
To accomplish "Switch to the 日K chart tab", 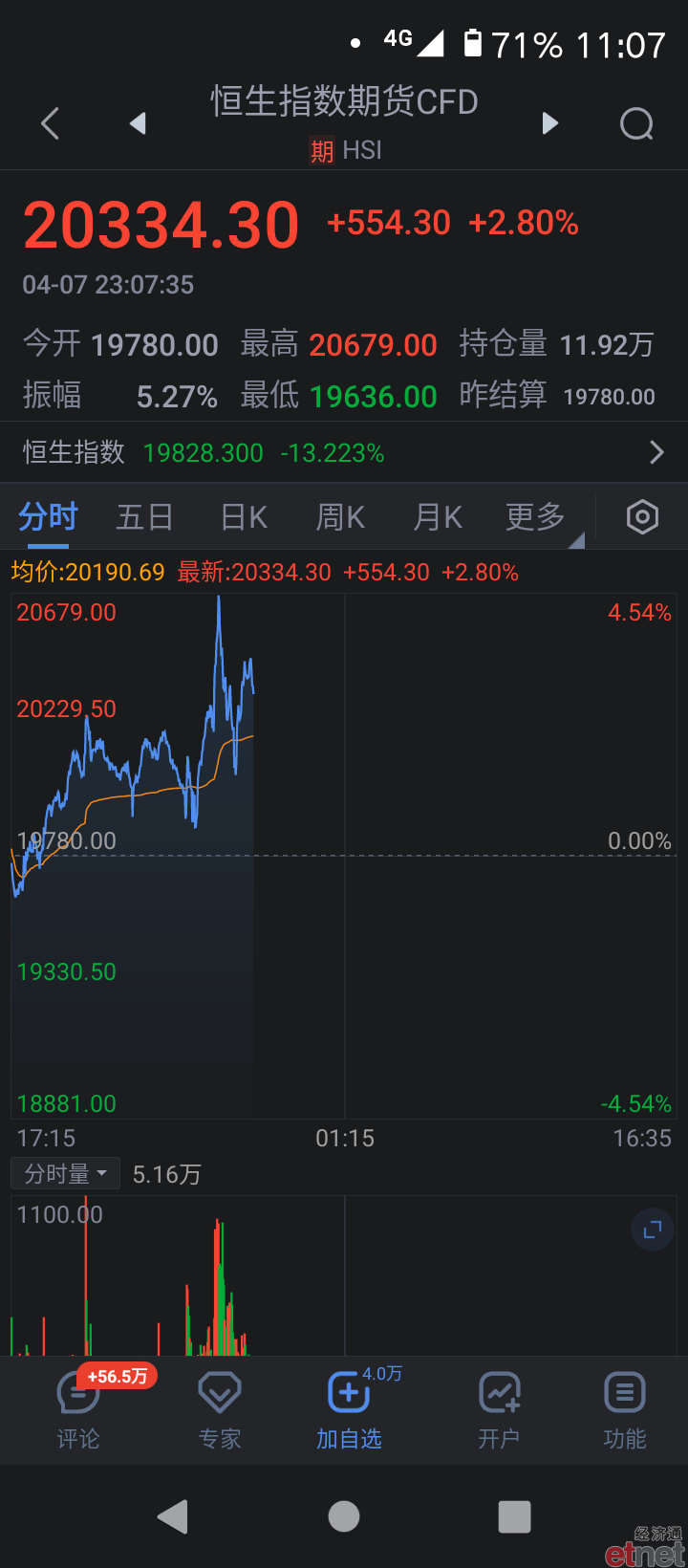I will tap(244, 517).
